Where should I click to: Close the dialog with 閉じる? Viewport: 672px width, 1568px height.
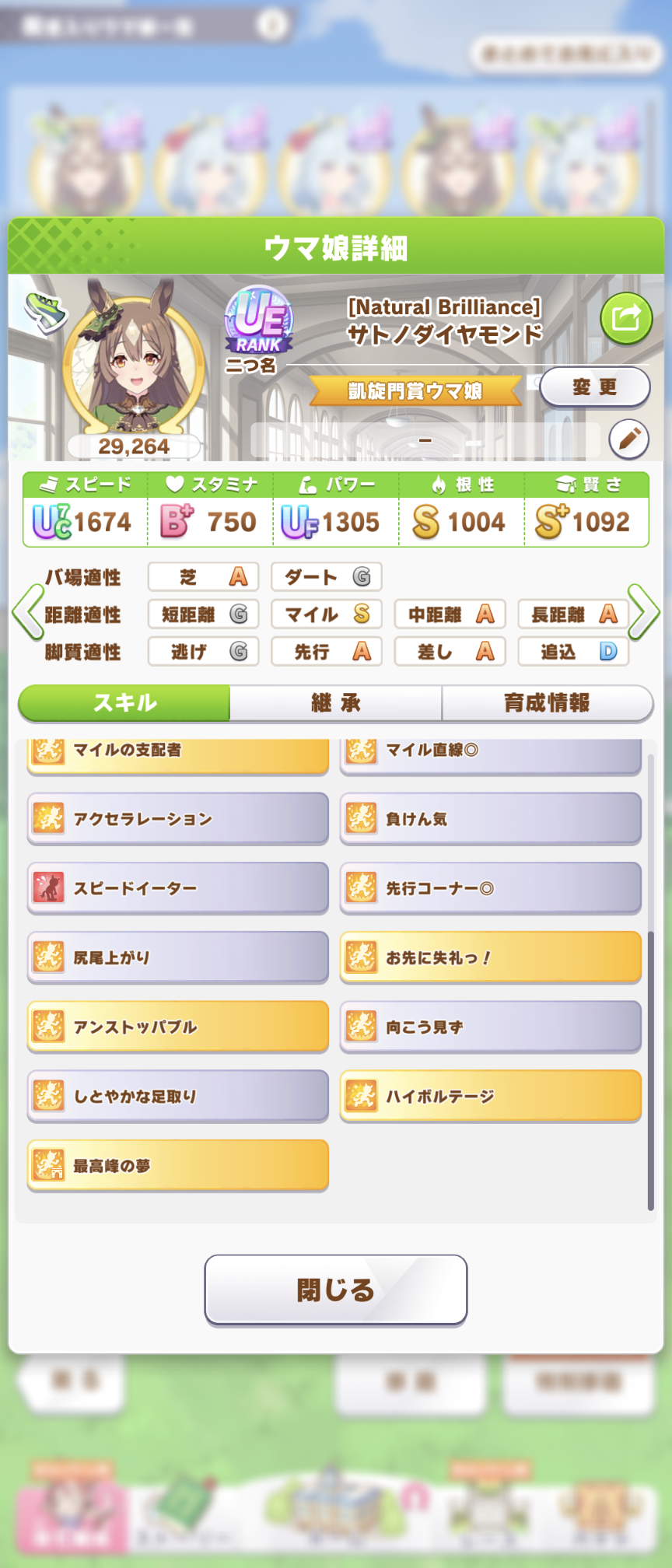(x=336, y=1290)
